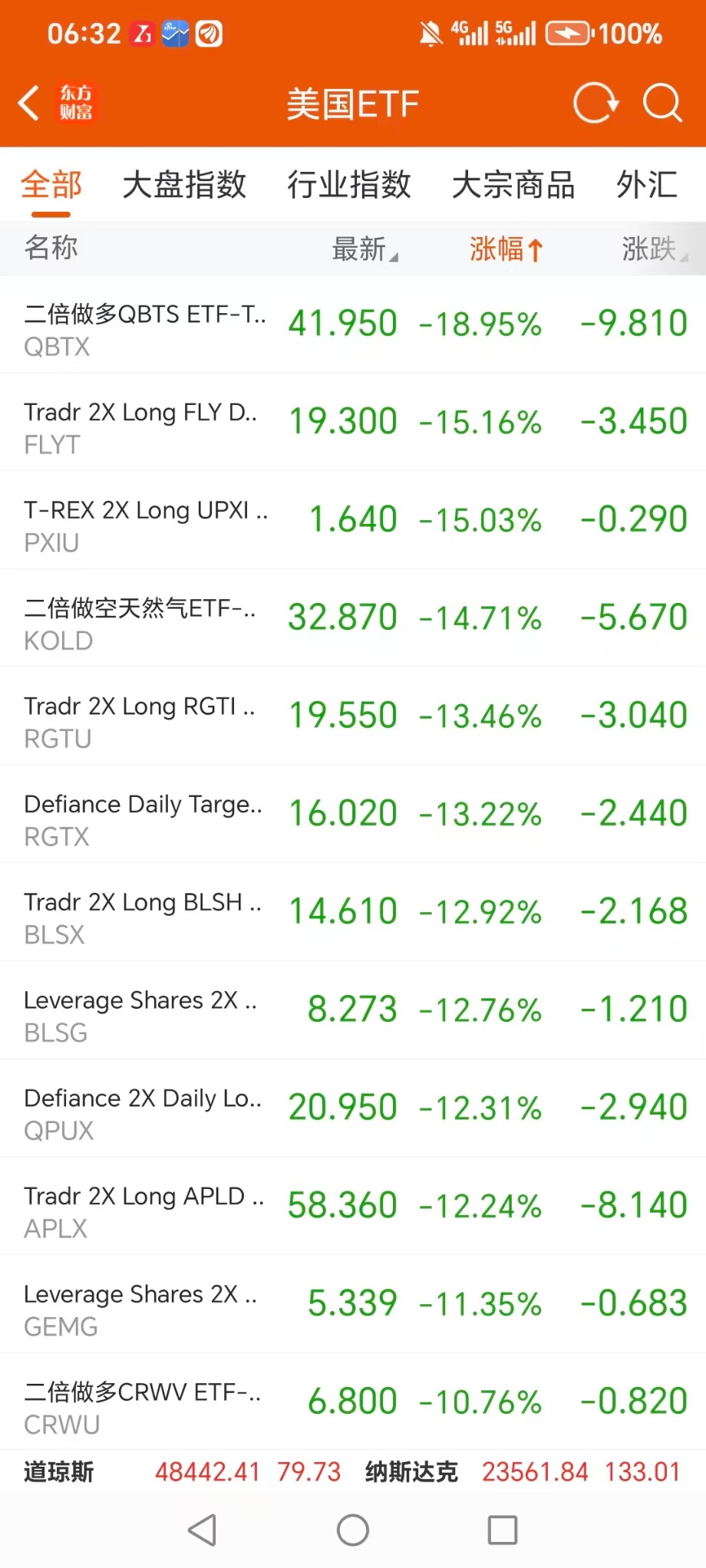Image resolution: width=706 pixels, height=1568 pixels.
Task: Select the KOLD natural gas ETF
Action: point(353,618)
